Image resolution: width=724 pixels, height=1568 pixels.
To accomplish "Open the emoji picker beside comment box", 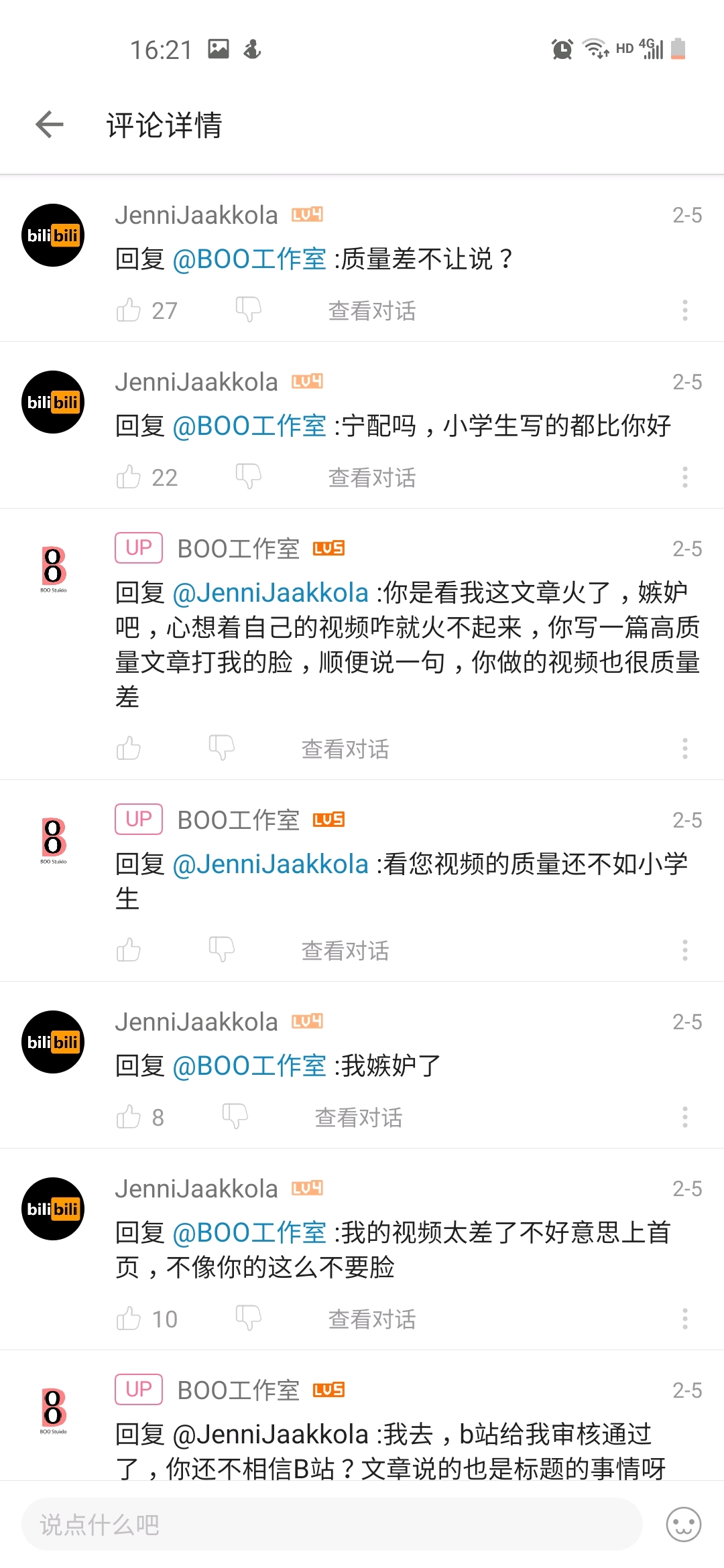I will click(683, 1524).
